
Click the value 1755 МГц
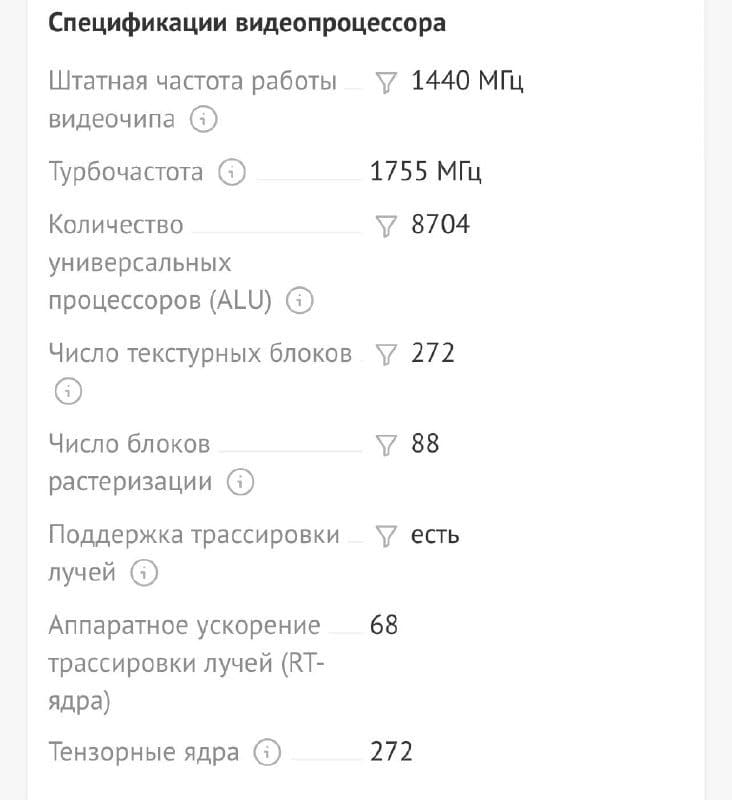click(427, 170)
